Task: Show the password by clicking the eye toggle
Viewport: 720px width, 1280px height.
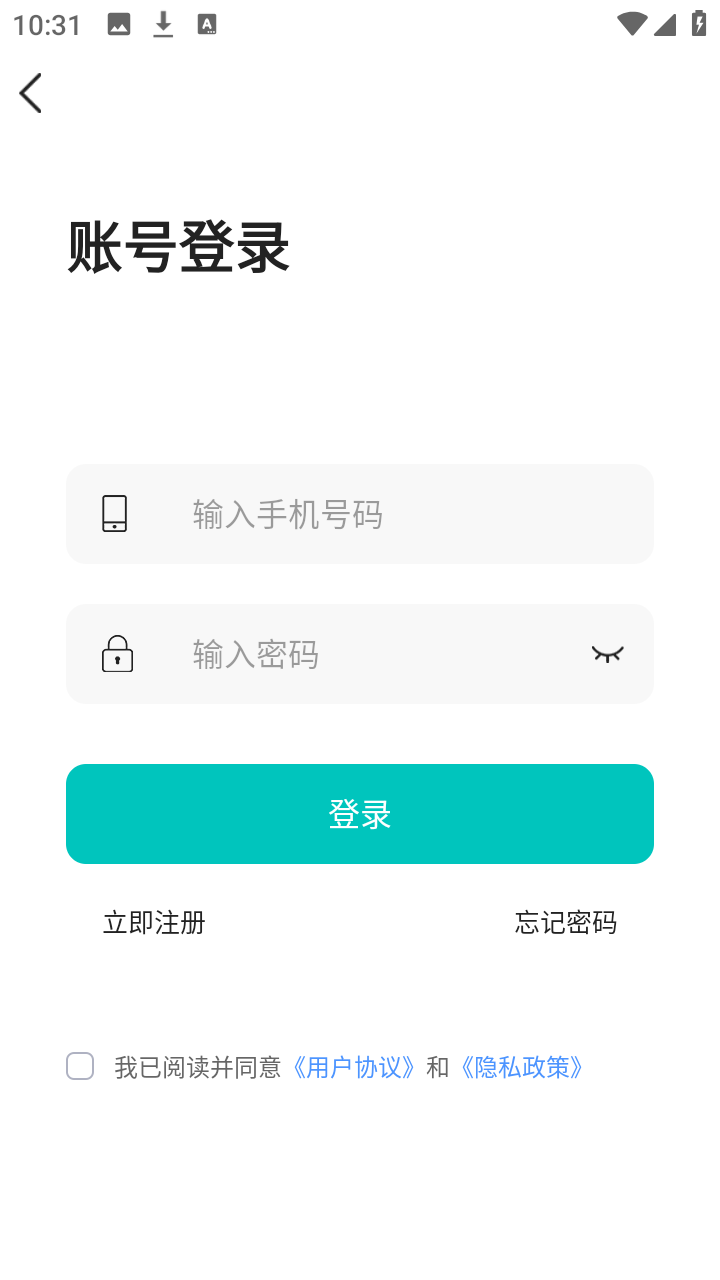Action: (x=608, y=654)
